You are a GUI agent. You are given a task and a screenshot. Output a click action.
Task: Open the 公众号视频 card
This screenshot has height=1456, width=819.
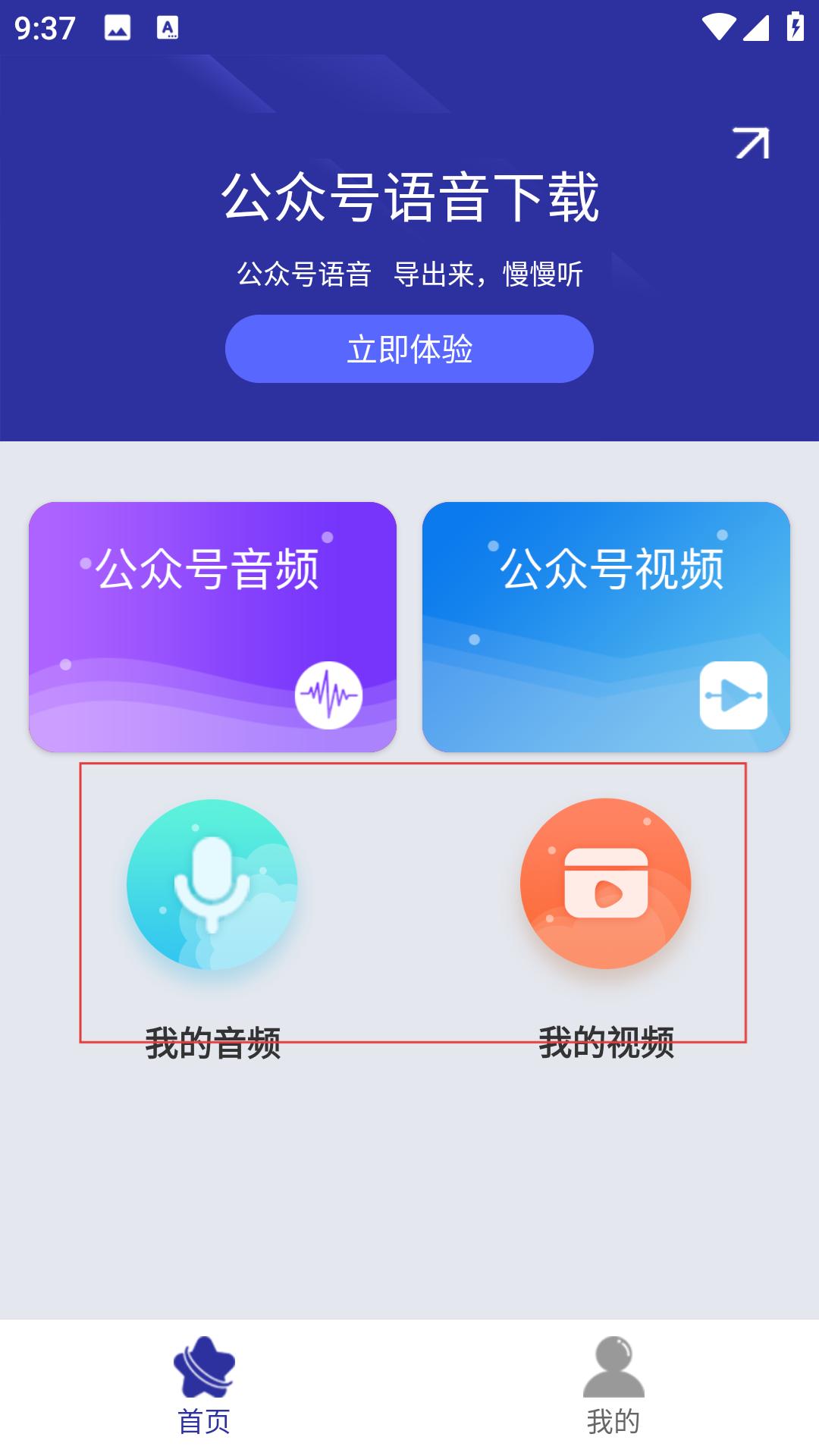point(606,626)
